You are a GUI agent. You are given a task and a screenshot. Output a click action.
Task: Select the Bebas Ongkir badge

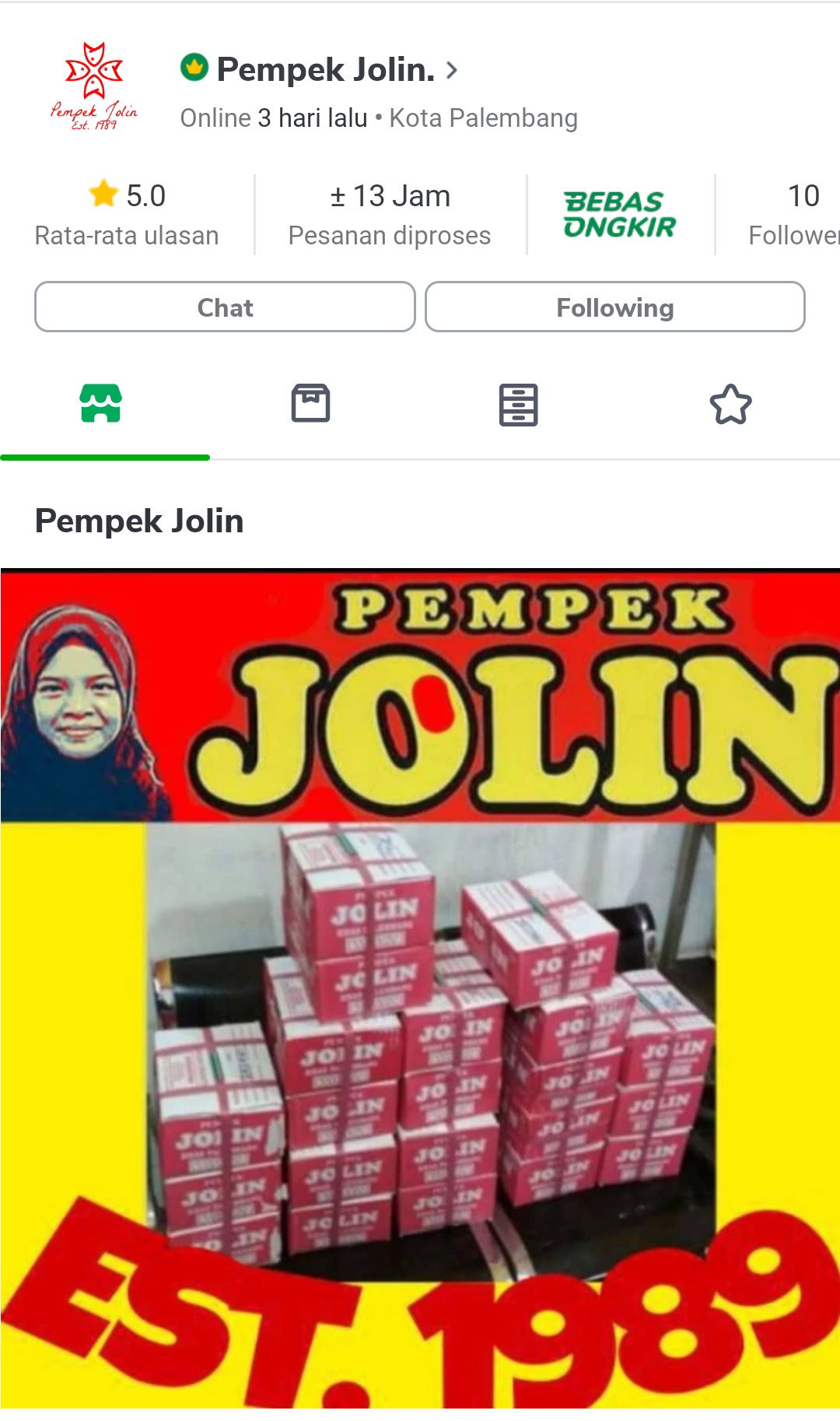618,212
